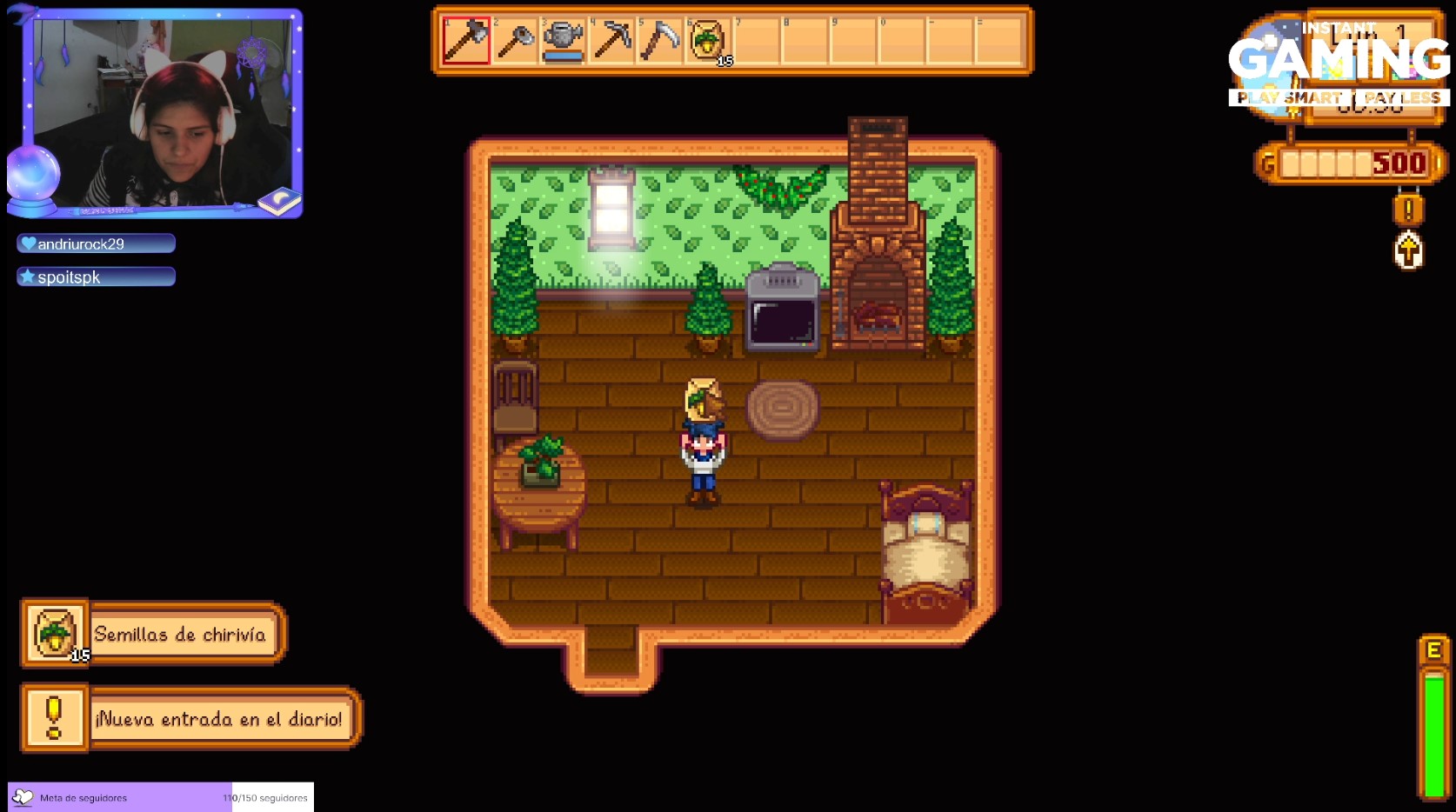The width and height of the screenshot is (1456, 812).
Task: Select the scythe tool
Action: [659, 40]
